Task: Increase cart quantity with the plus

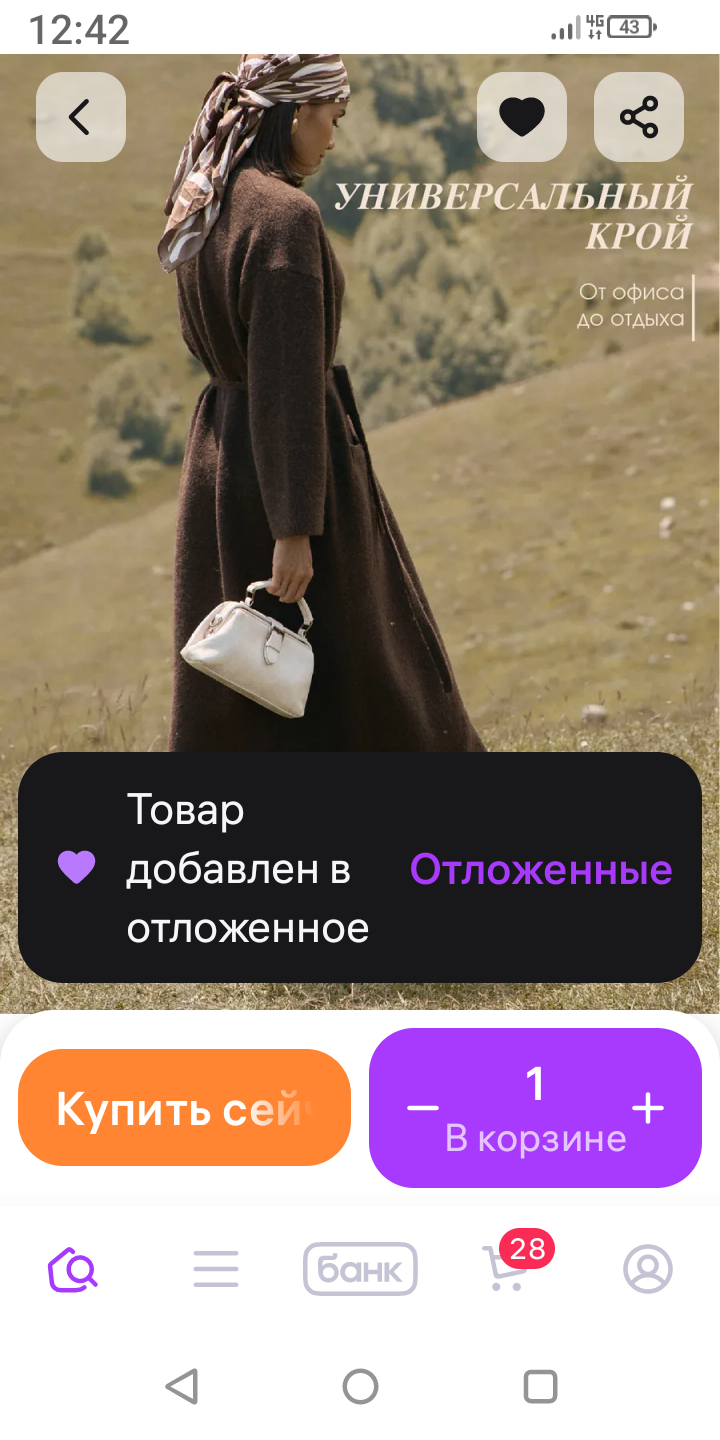Action: tap(648, 1108)
